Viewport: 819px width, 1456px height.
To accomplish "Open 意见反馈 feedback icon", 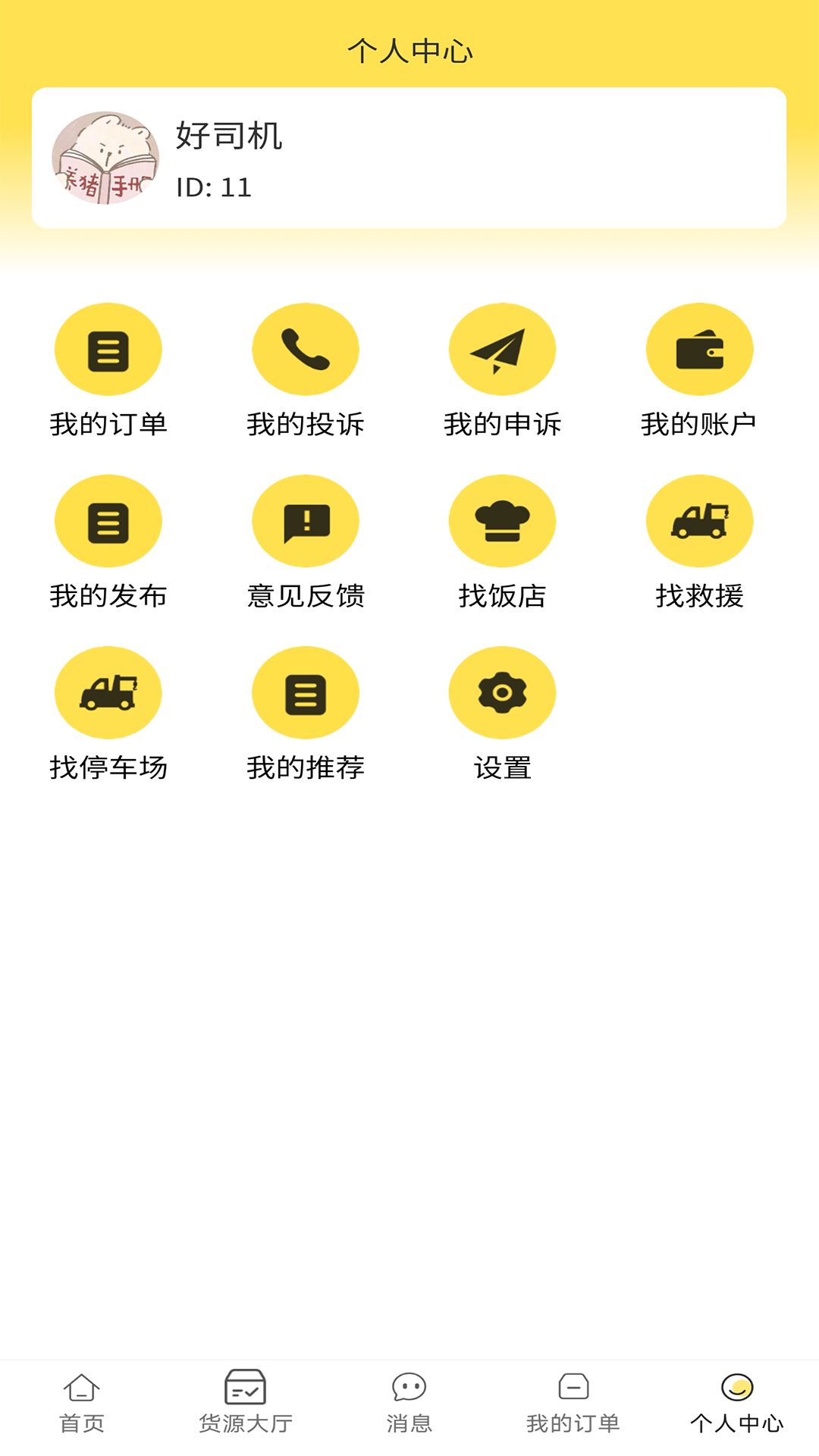I will (x=305, y=521).
